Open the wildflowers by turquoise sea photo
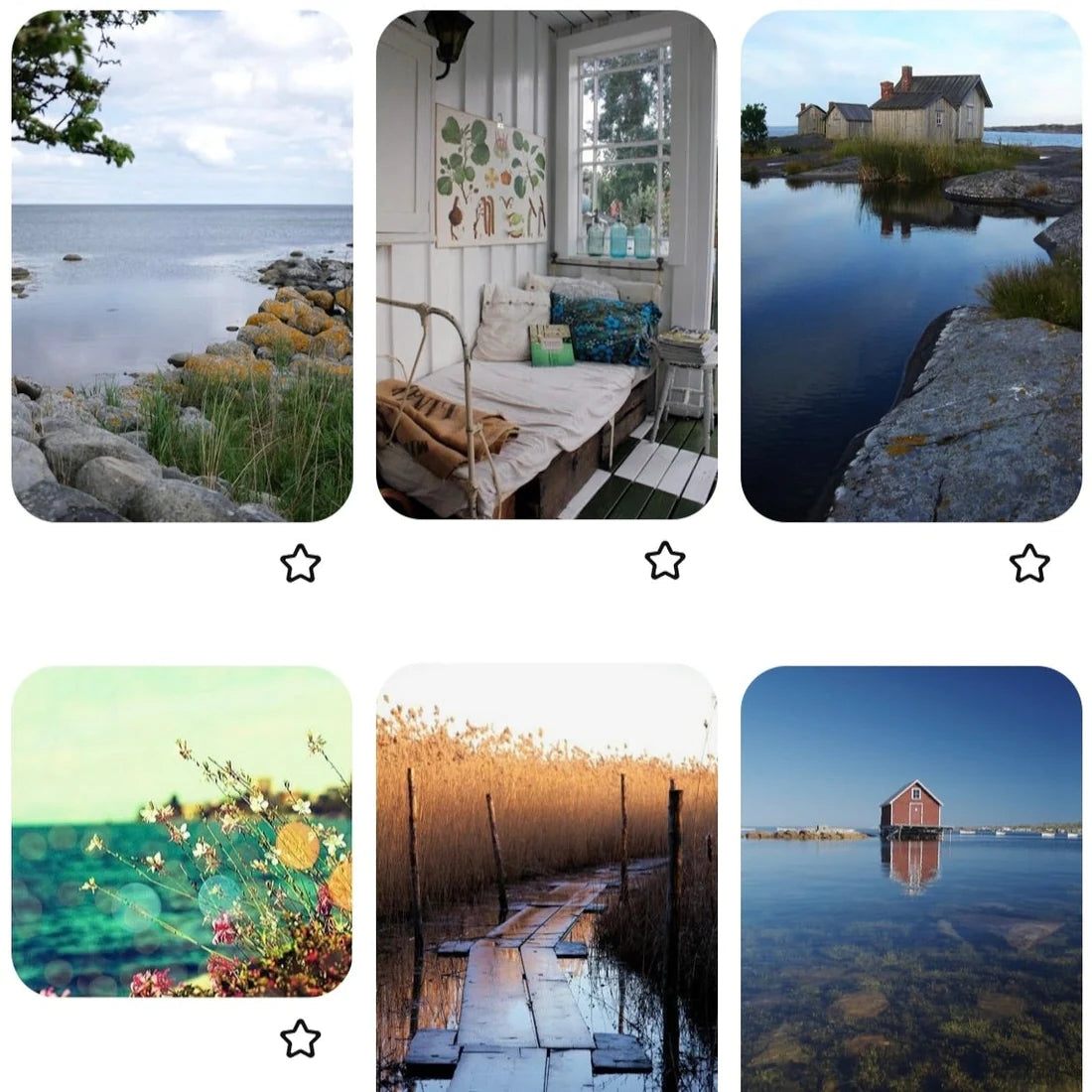 pos(182,832)
